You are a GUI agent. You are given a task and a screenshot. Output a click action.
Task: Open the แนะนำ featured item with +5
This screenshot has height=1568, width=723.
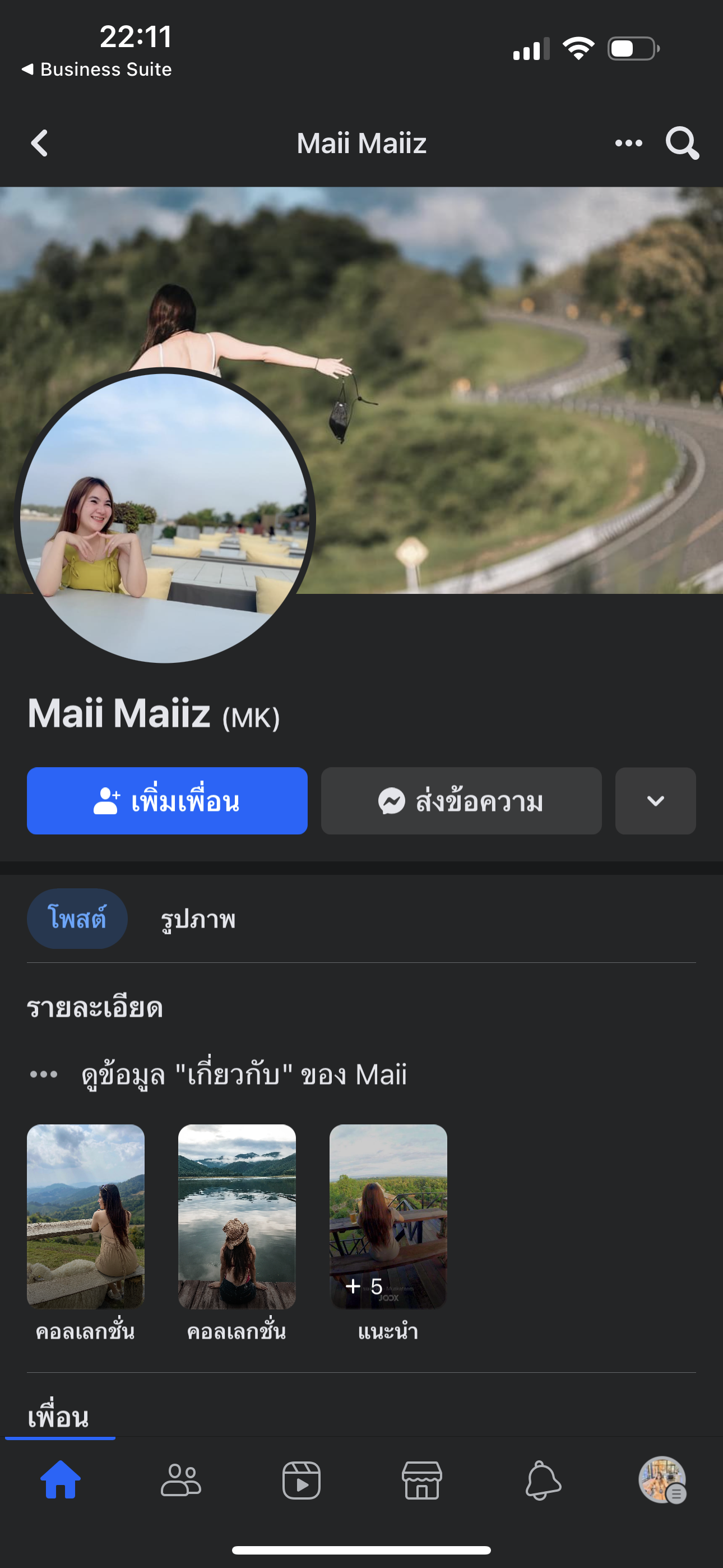[388, 1216]
